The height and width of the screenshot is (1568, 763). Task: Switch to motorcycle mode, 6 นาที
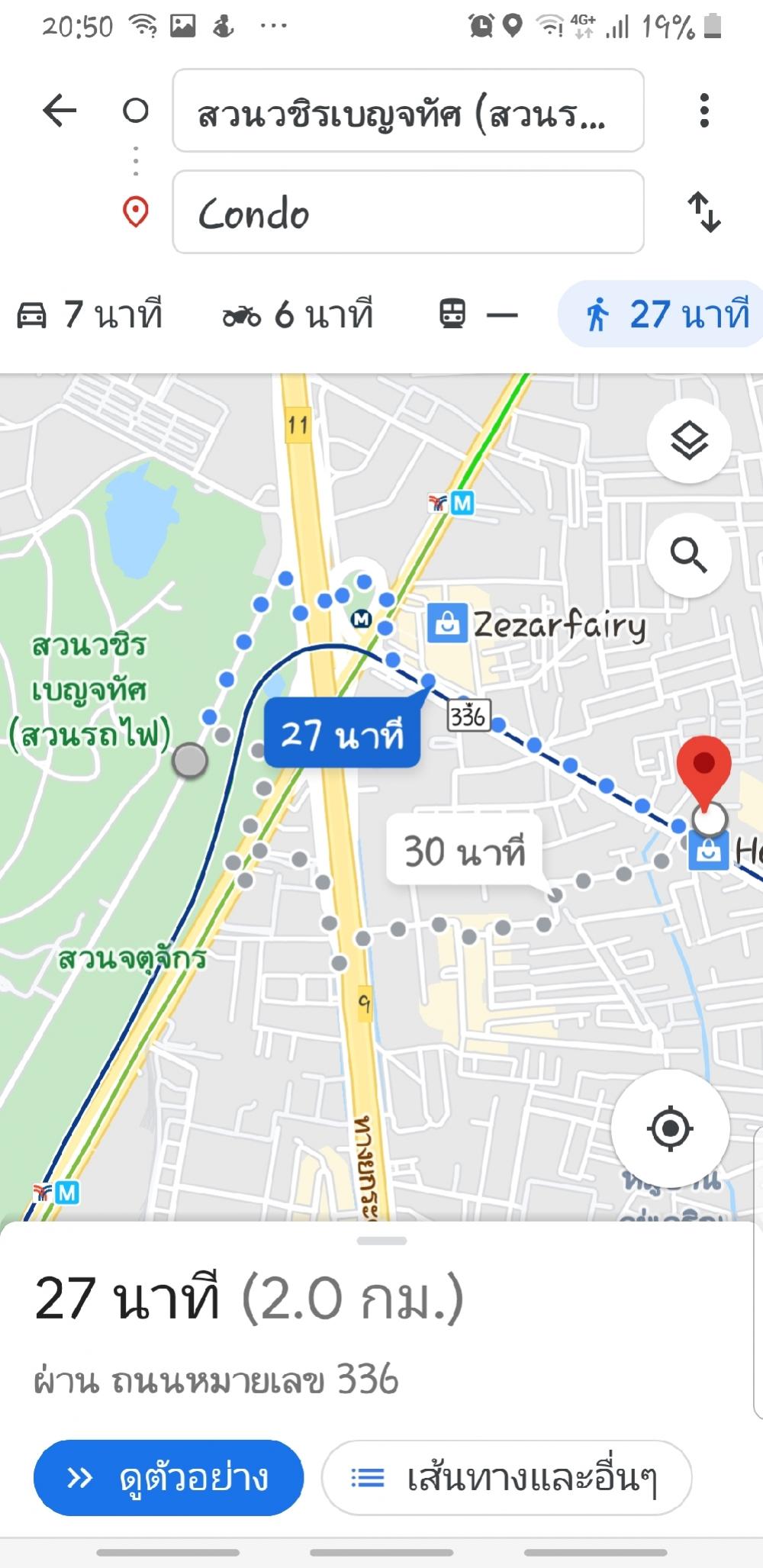point(298,314)
